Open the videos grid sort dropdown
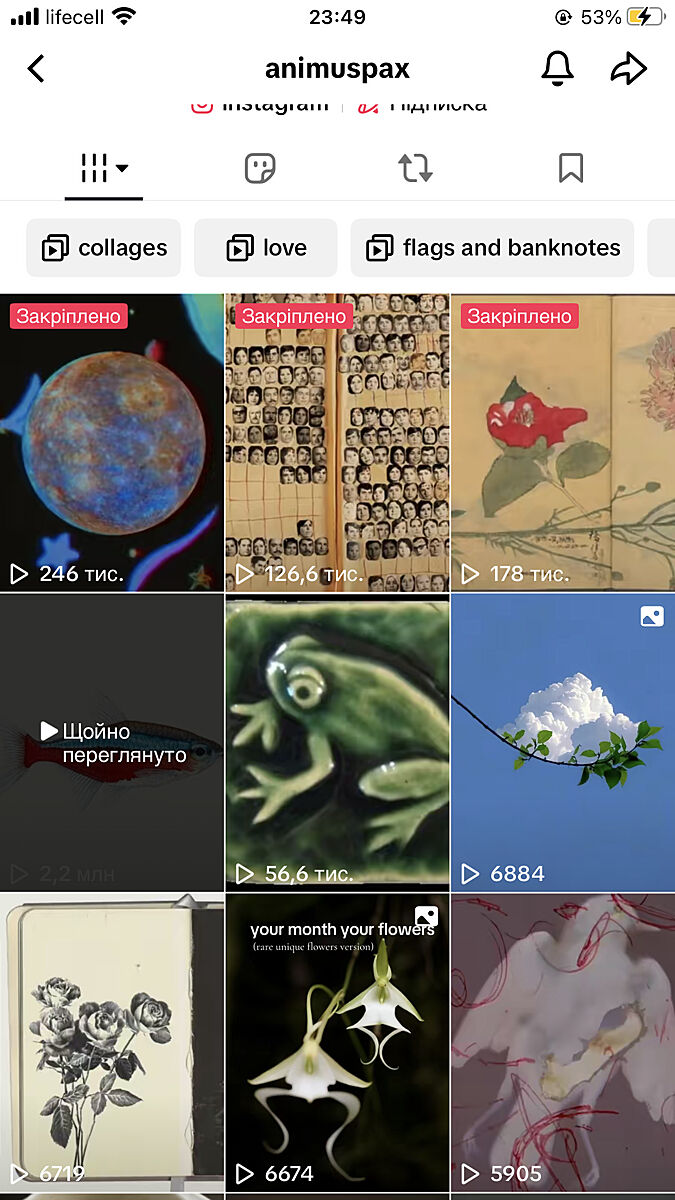675x1200 pixels. tap(104, 169)
